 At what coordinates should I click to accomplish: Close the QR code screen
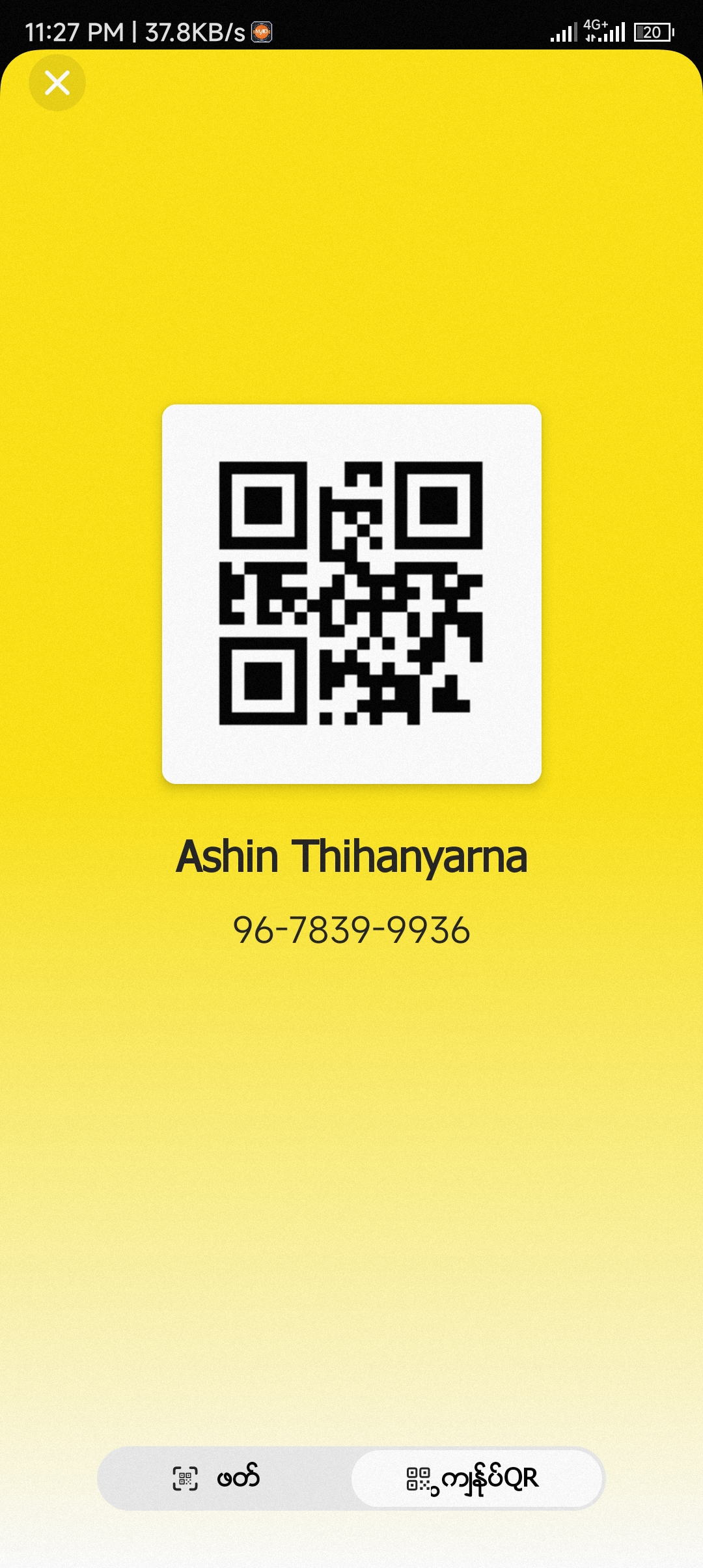(x=57, y=83)
